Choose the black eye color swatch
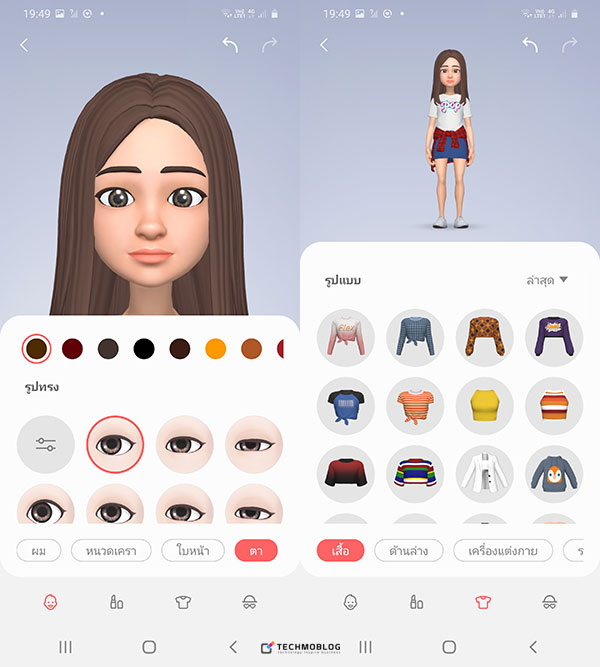The image size is (600, 667). pyautogui.click(x=144, y=349)
